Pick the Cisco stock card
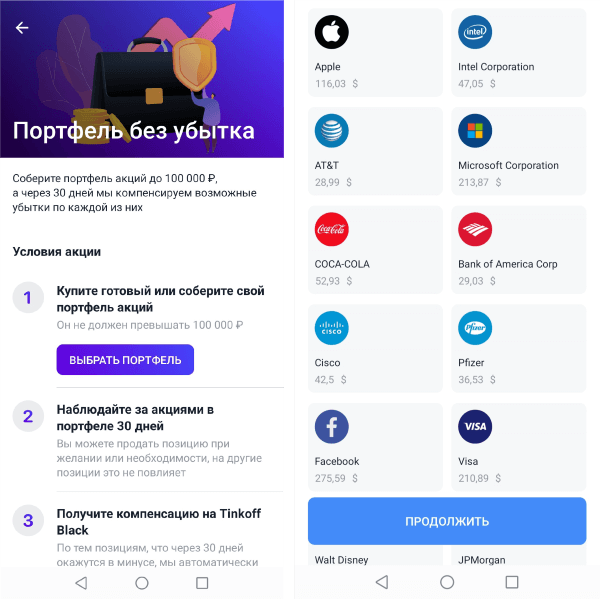The image size is (600, 599). [375, 348]
